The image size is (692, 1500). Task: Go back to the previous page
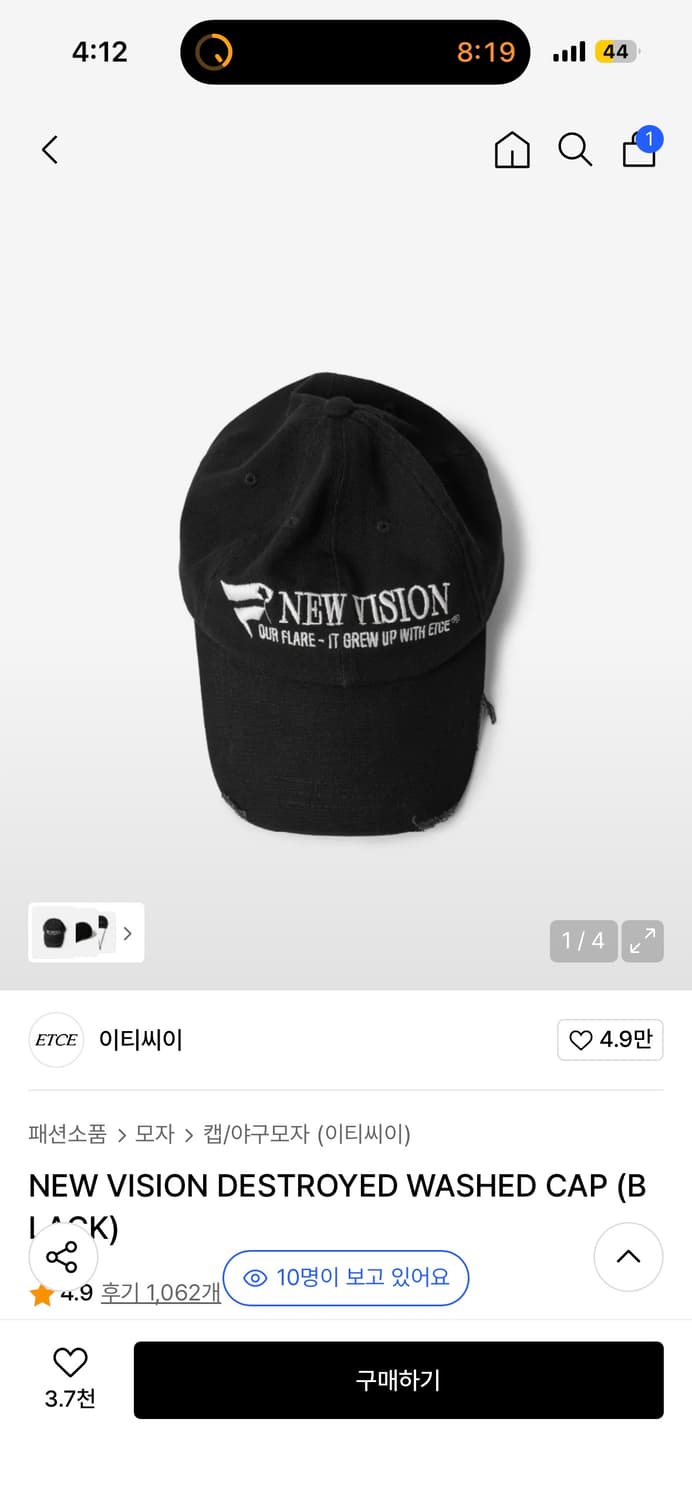50,150
